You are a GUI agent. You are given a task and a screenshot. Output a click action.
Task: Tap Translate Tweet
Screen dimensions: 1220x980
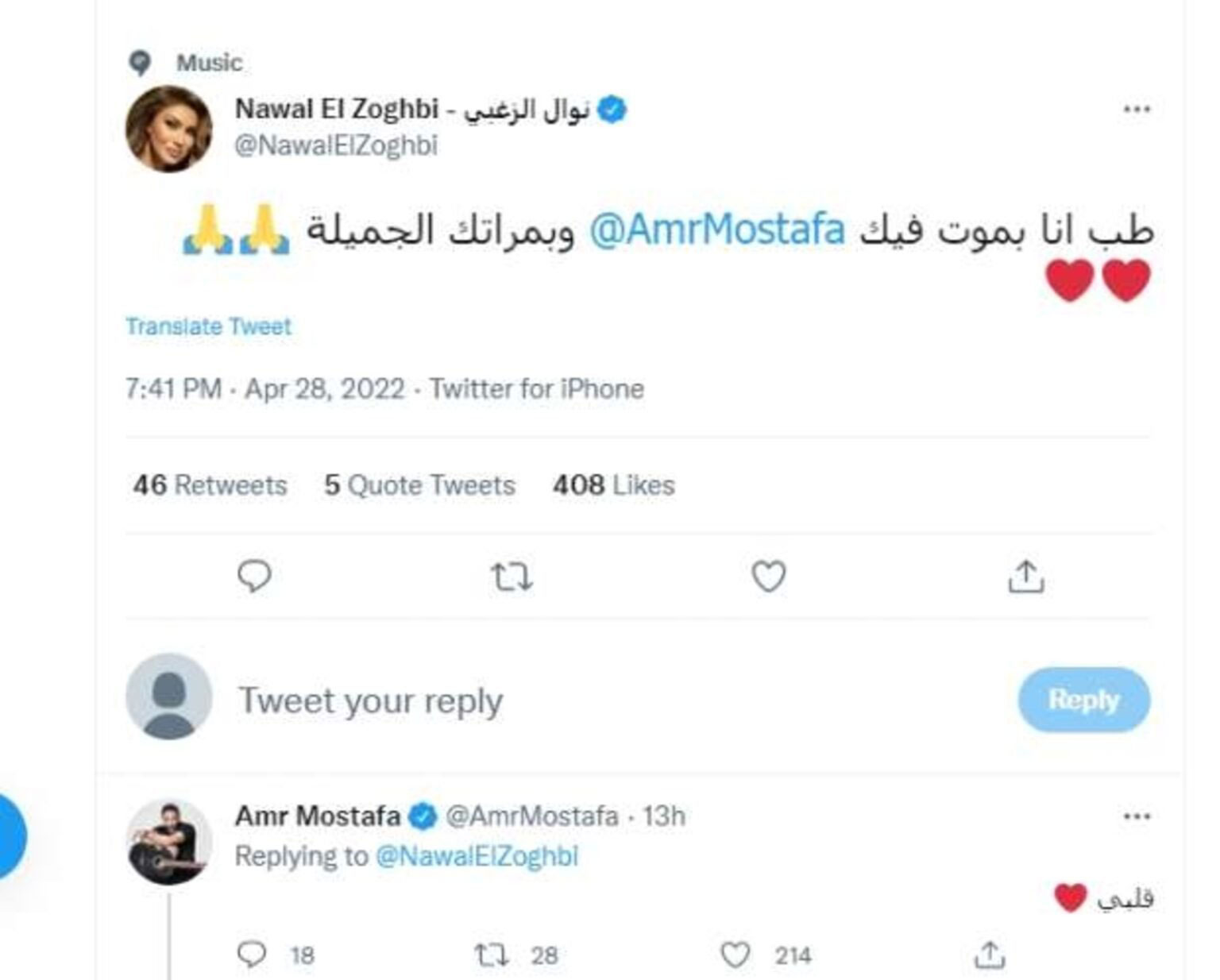click(208, 326)
